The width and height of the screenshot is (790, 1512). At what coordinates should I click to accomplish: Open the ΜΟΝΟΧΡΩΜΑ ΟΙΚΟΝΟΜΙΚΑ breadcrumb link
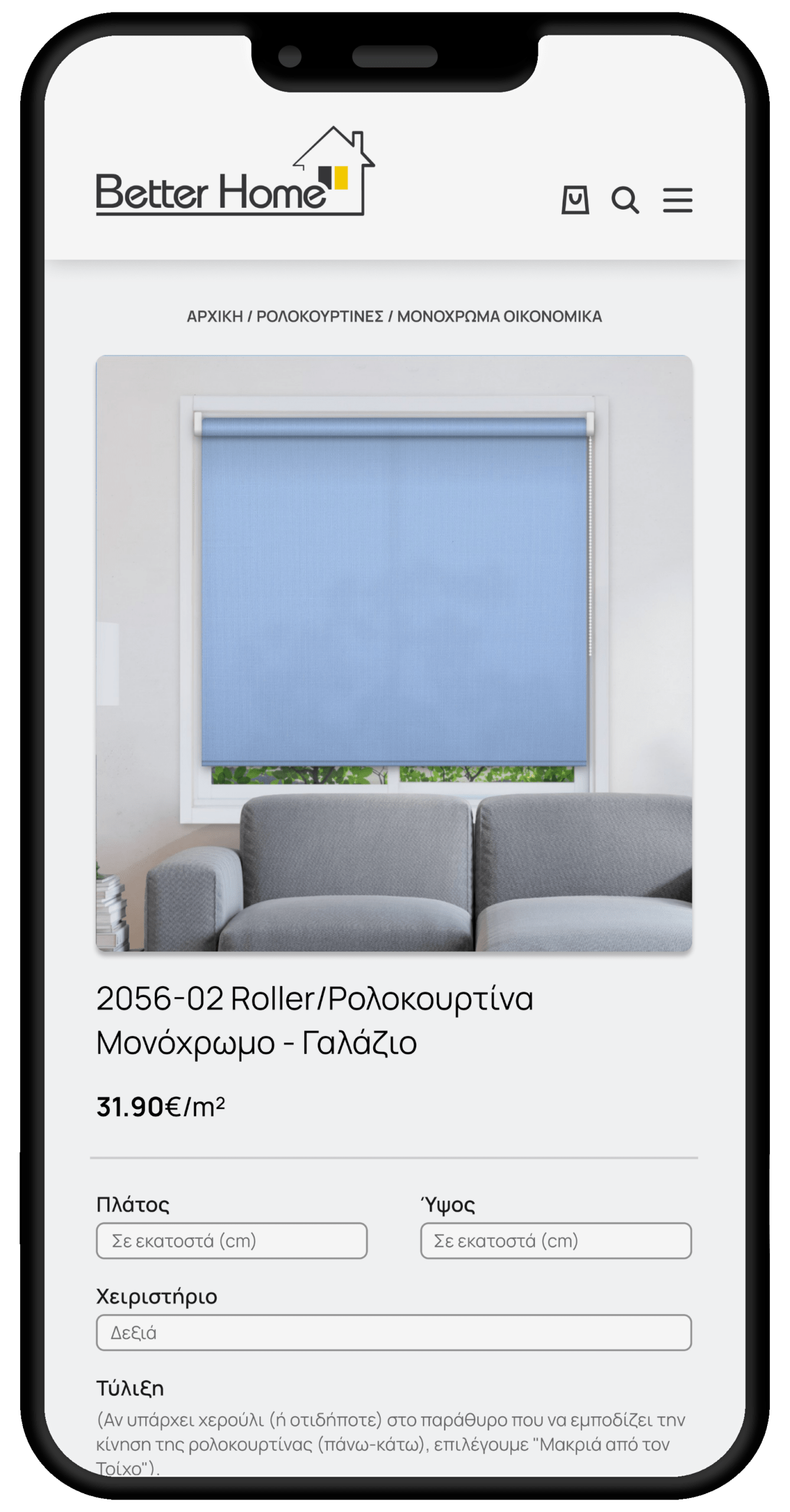tap(499, 317)
